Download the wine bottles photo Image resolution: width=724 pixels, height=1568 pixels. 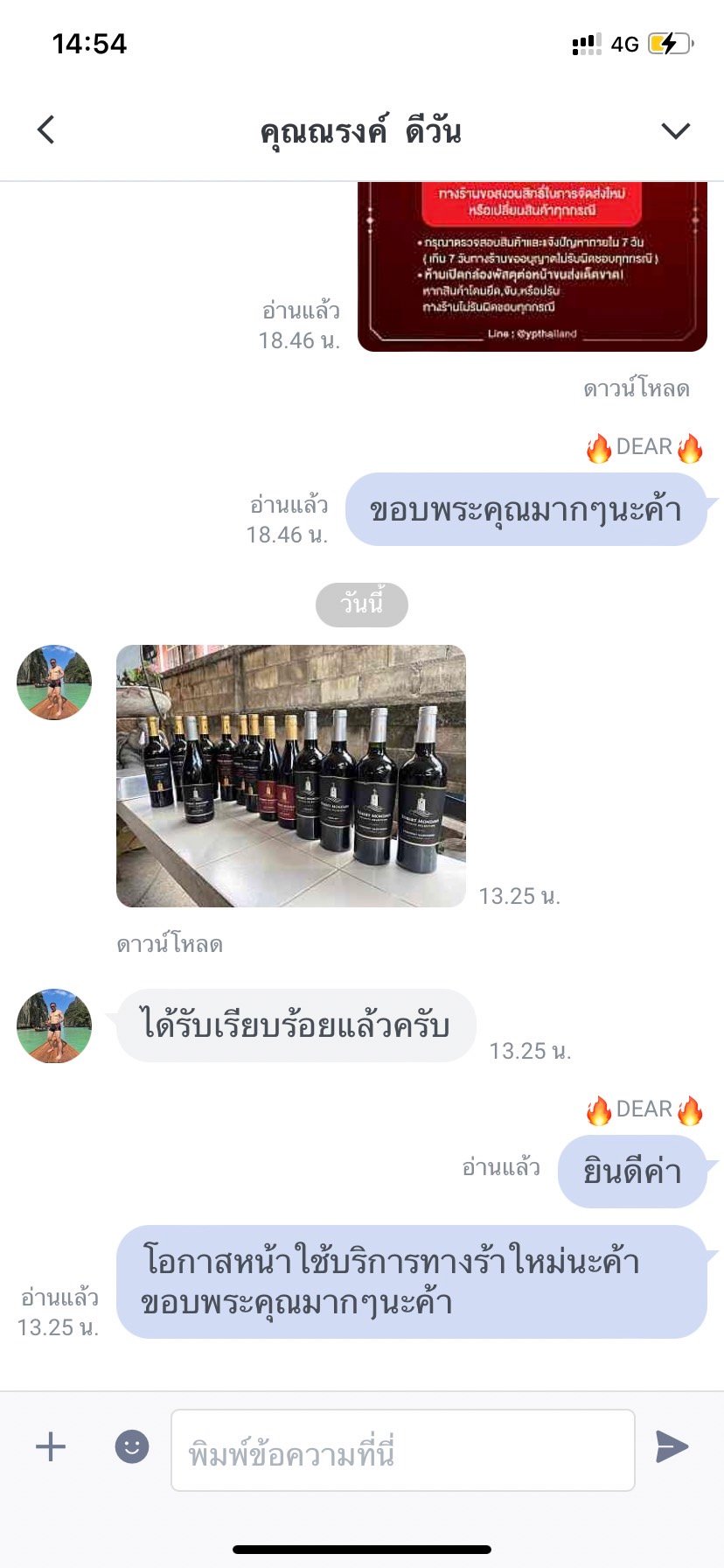tap(170, 944)
